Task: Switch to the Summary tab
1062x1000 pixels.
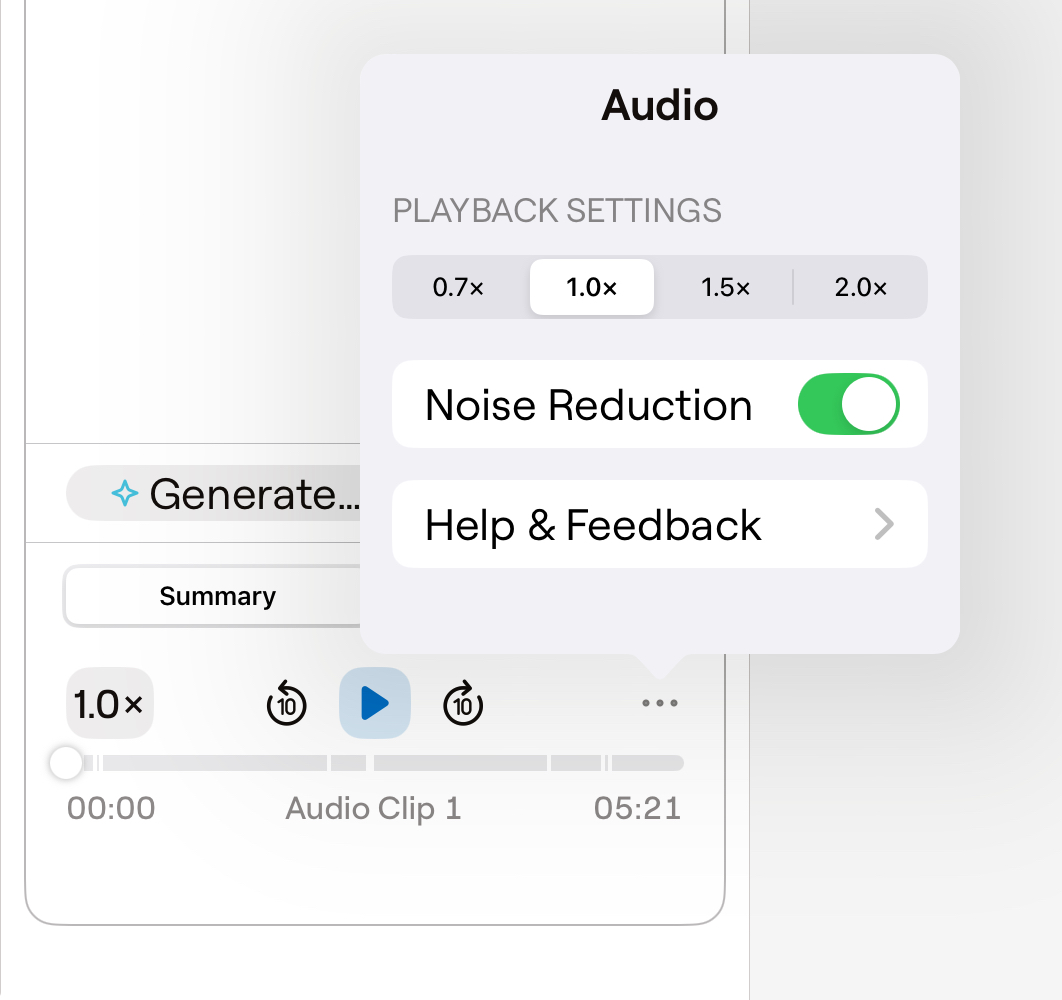Action: (217, 597)
